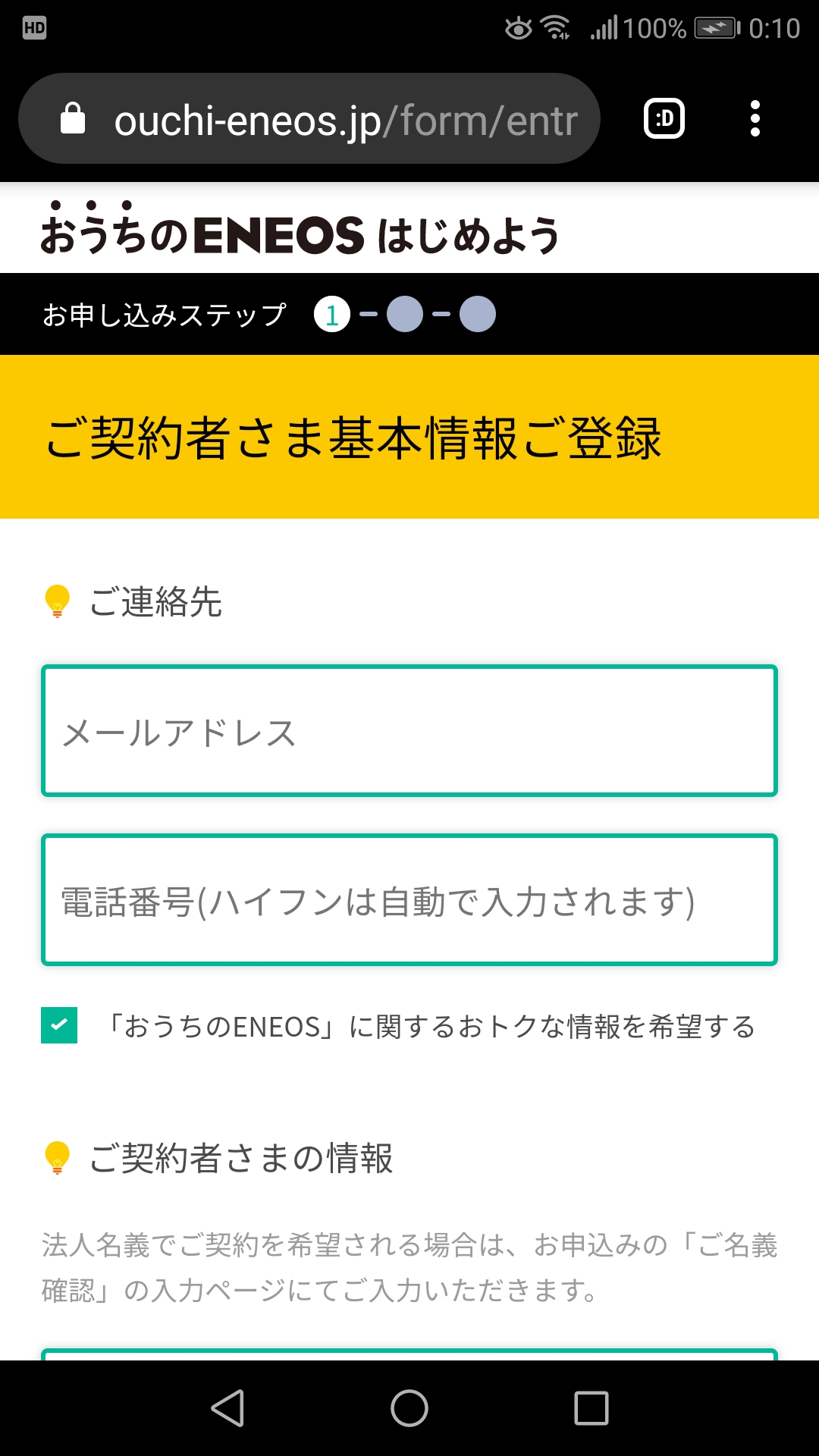
Task: Return to the home screen
Action: [x=409, y=1408]
